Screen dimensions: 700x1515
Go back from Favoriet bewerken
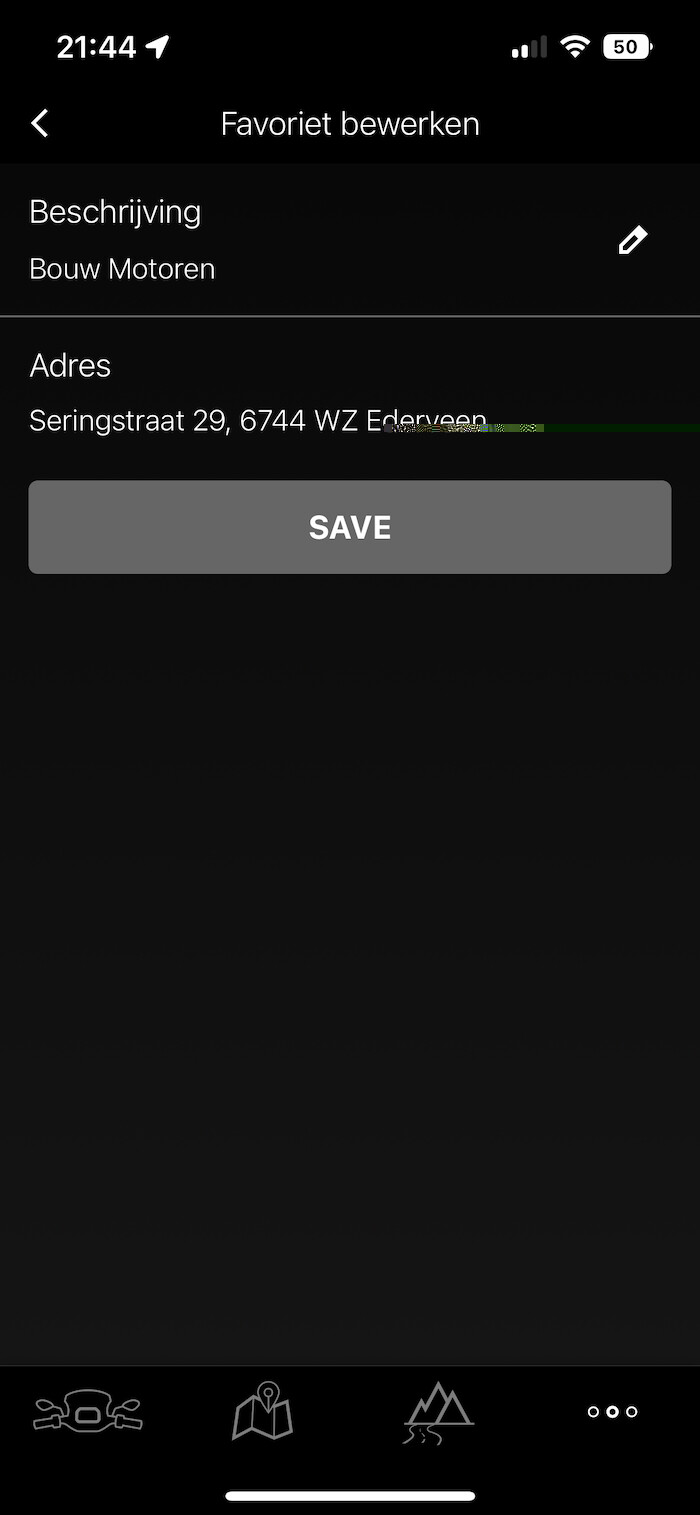pyautogui.click(x=40, y=124)
